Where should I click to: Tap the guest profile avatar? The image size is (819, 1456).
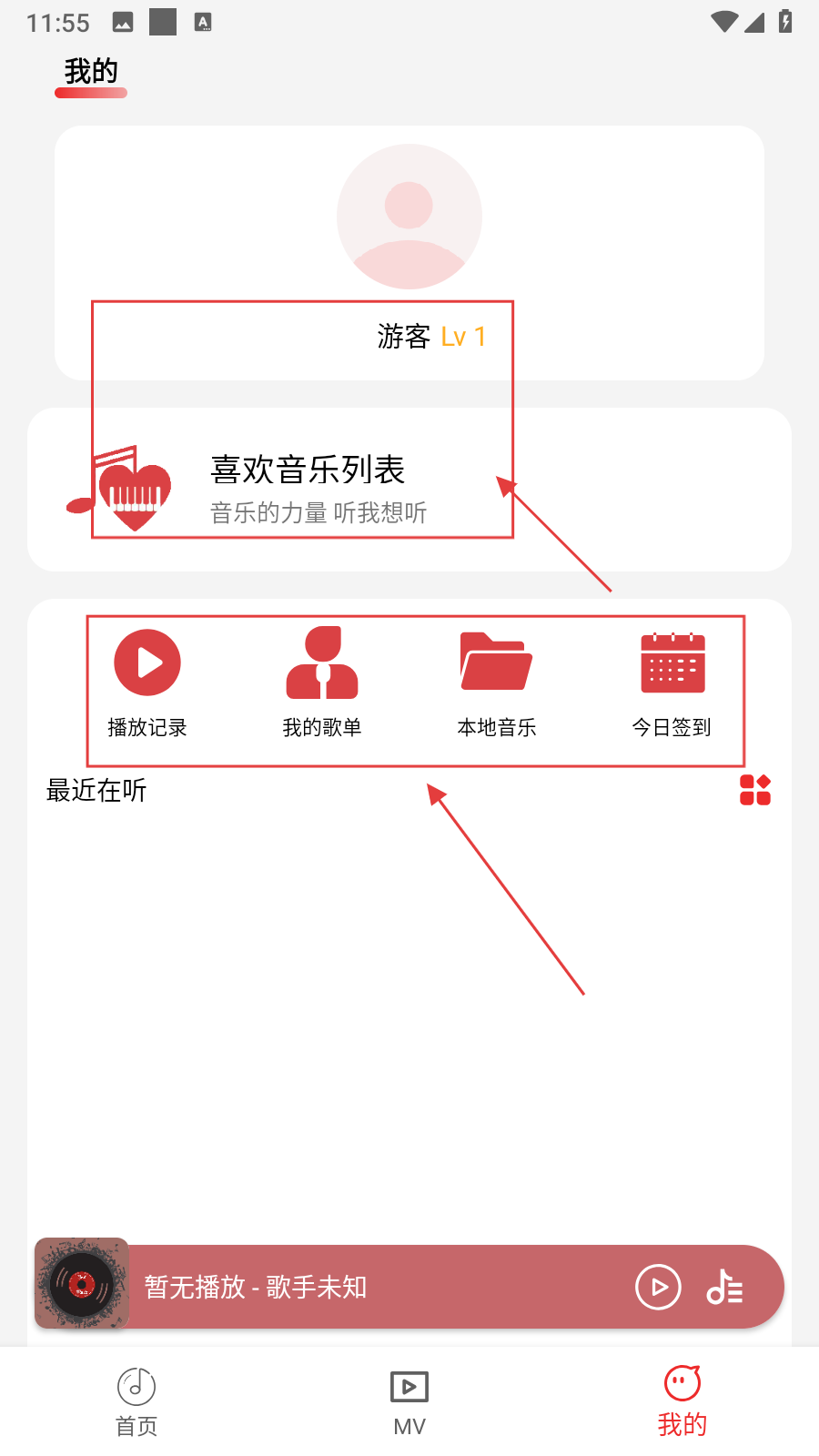pyautogui.click(x=409, y=217)
